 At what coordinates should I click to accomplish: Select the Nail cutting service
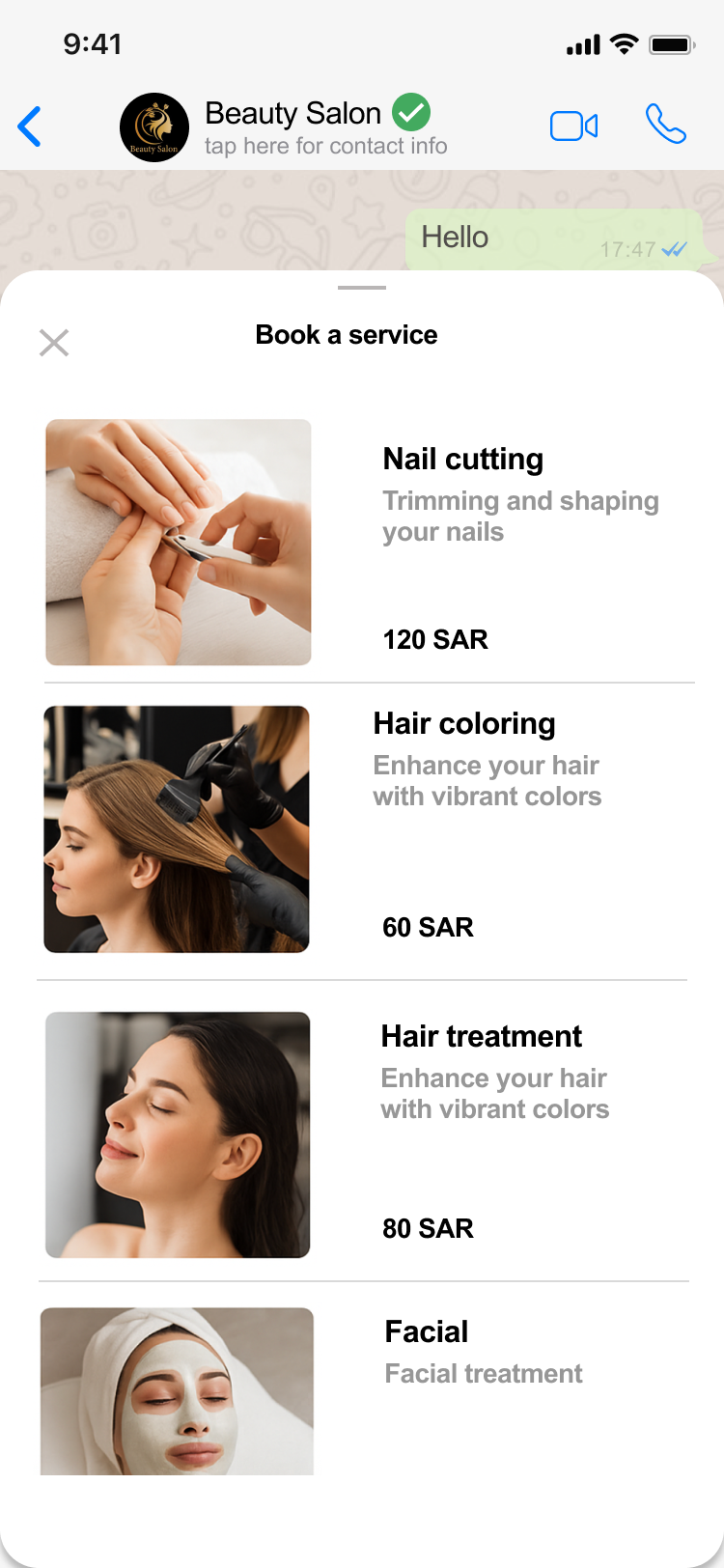tap(369, 543)
